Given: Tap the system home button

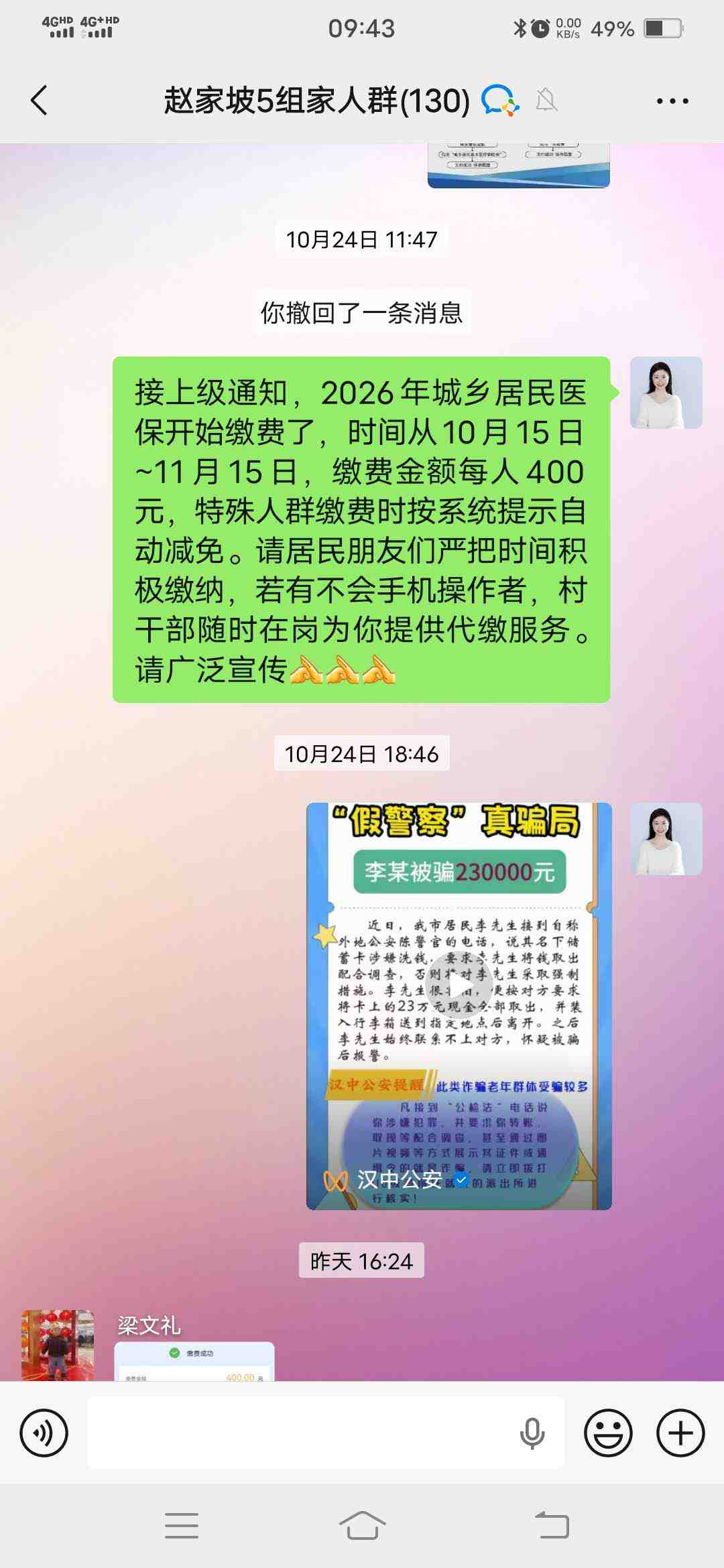Looking at the screenshot, I should pos(362,1525).
